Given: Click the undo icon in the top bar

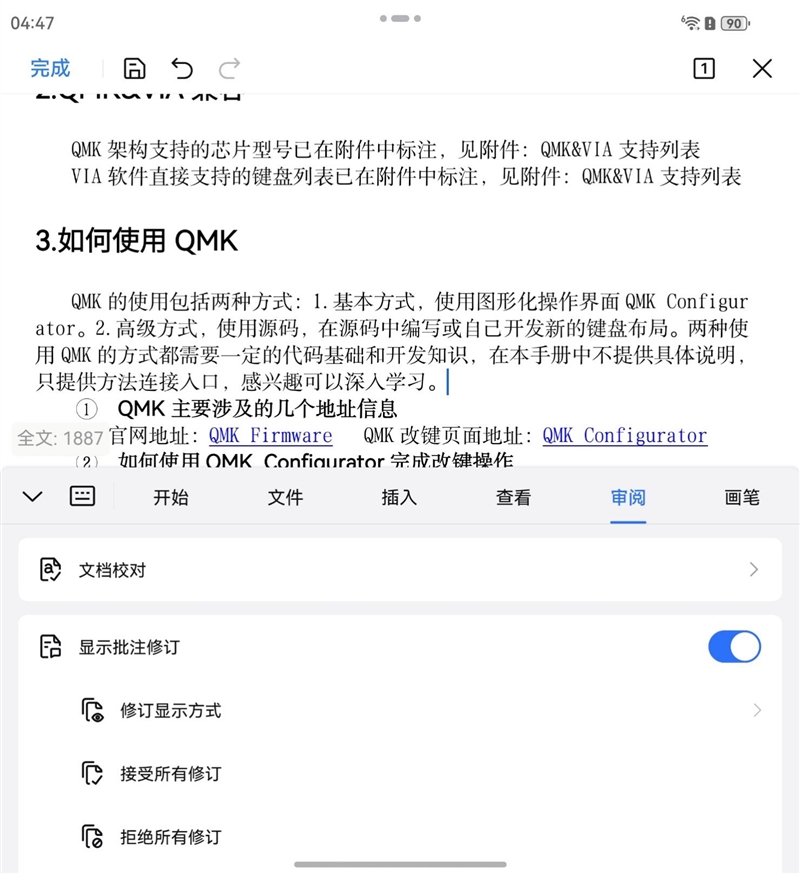Looking at the screenshot, I should point(181,68).
